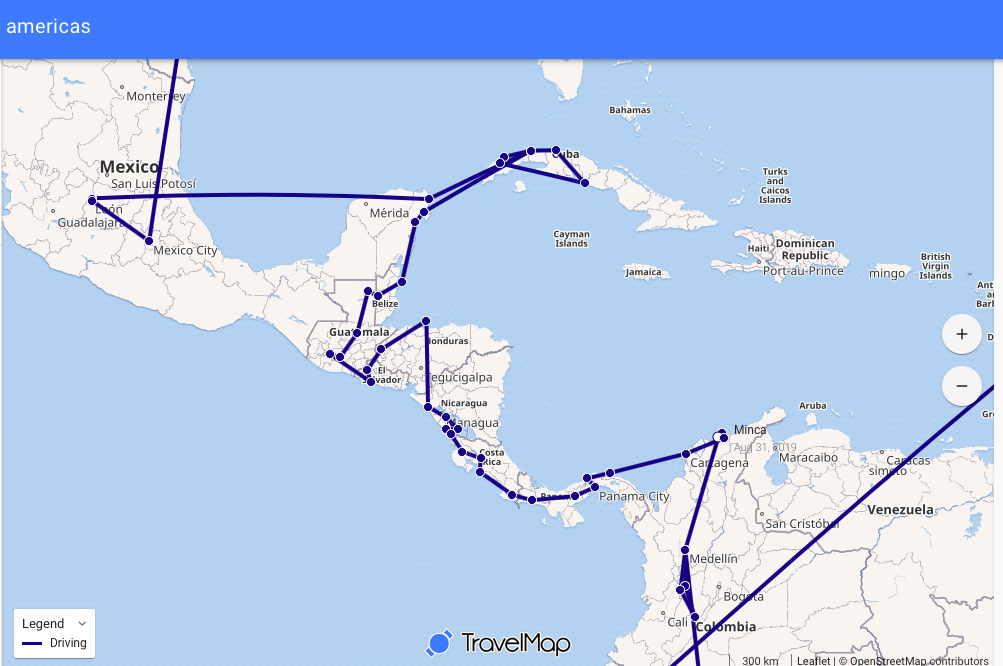Collapse the Legend panel
Viewport: 1003px width, 666px height.
82,623
